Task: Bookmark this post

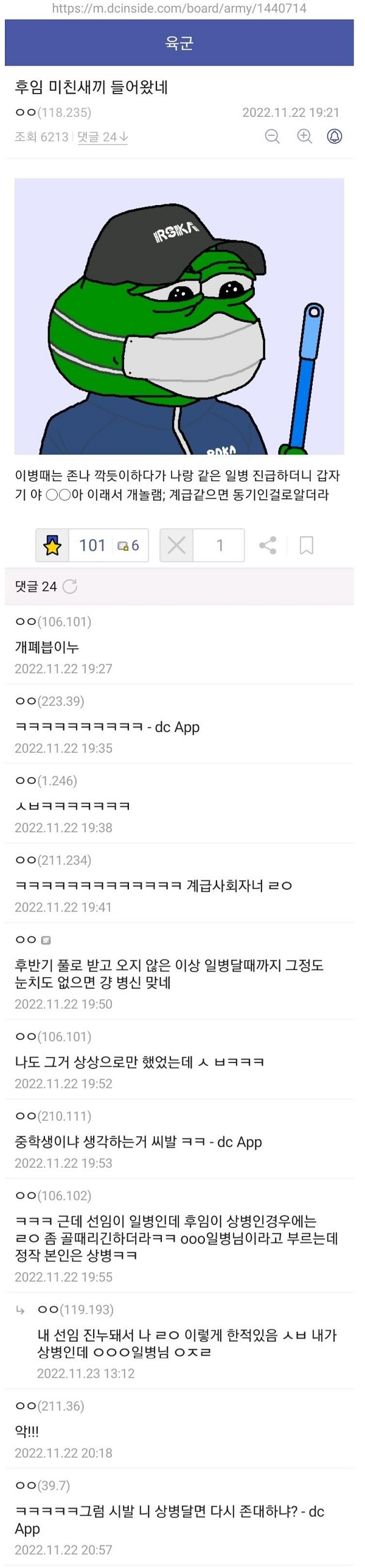Action: tap(307, 545)
